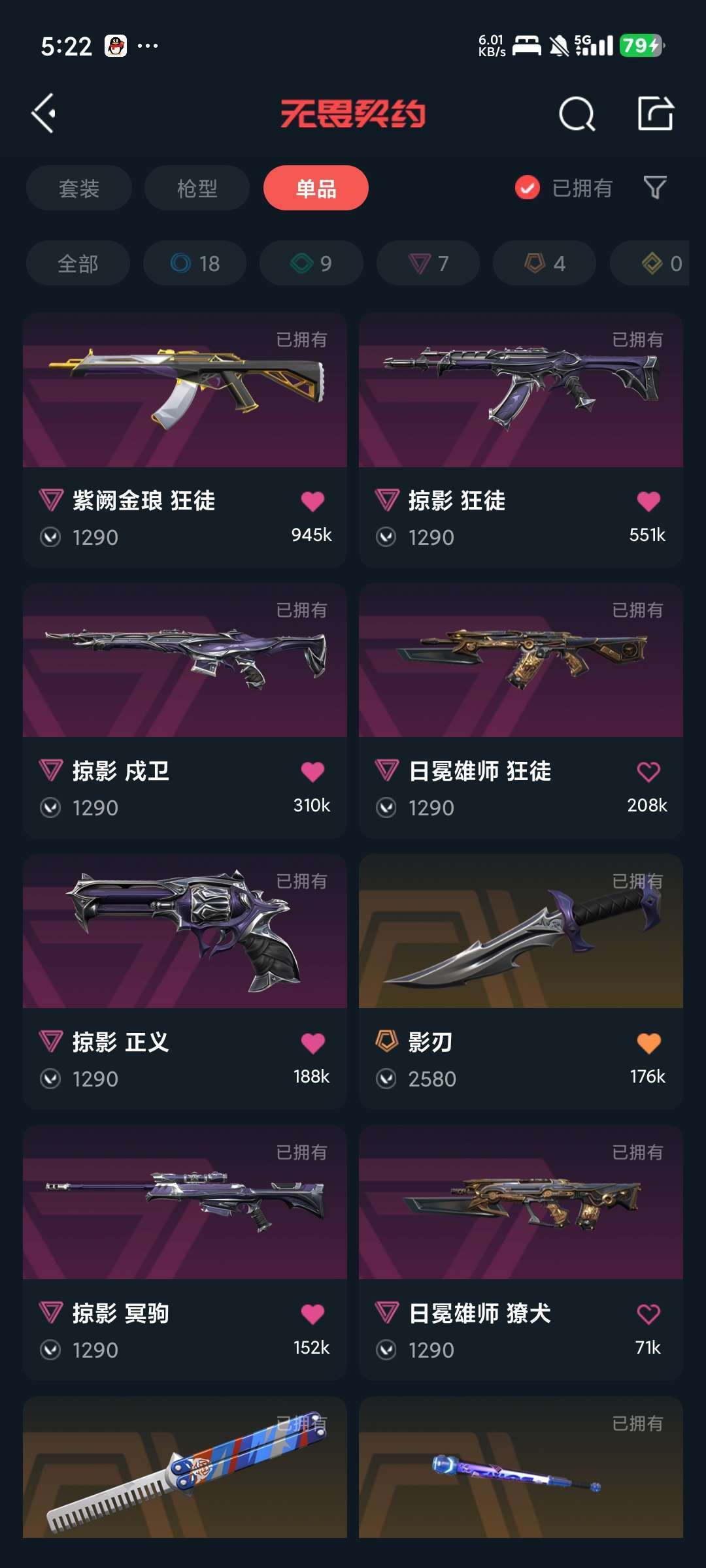Like the 日冕雄师 狂徒 skin
Viewport: 706px width, 1568px height.
point(648,772)
